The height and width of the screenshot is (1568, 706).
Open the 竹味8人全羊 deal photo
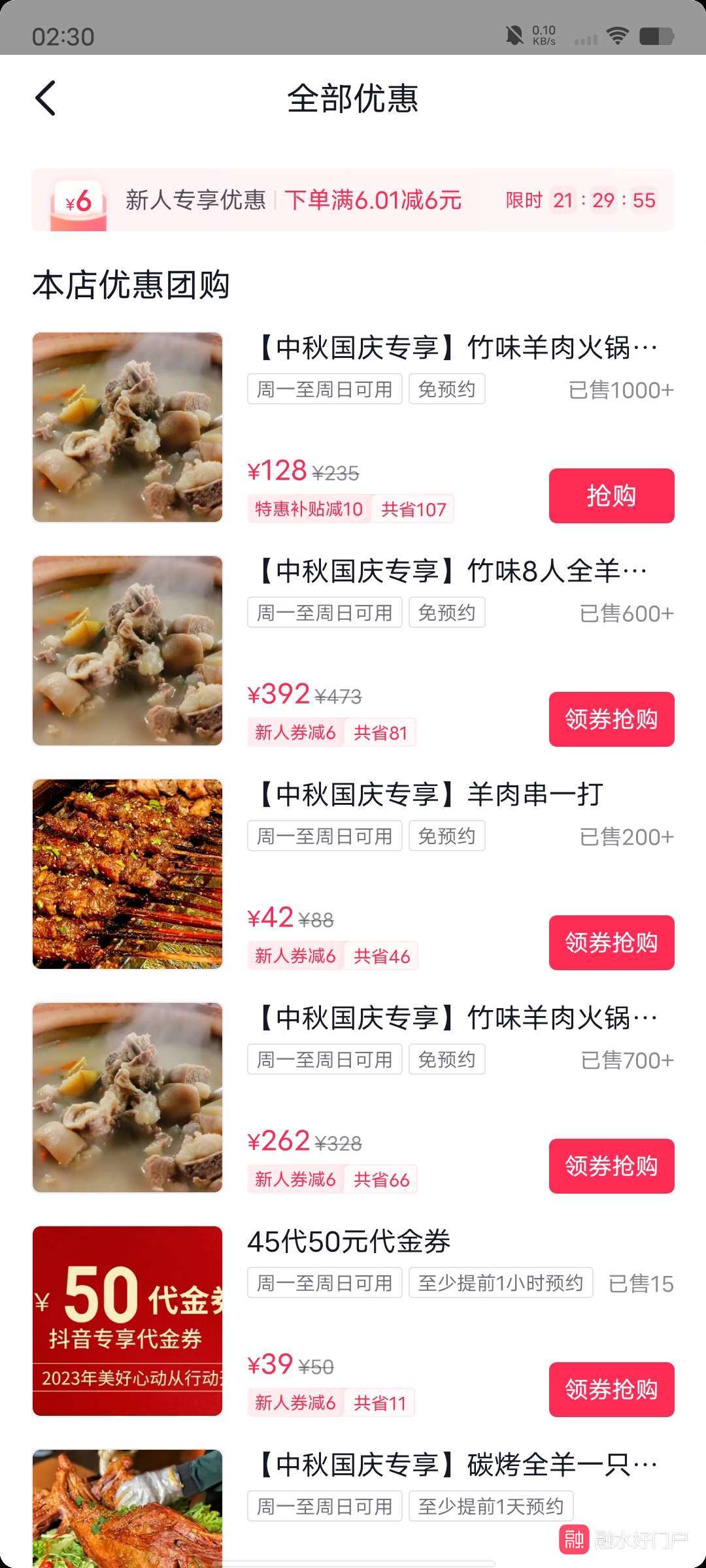click(127, 651)
